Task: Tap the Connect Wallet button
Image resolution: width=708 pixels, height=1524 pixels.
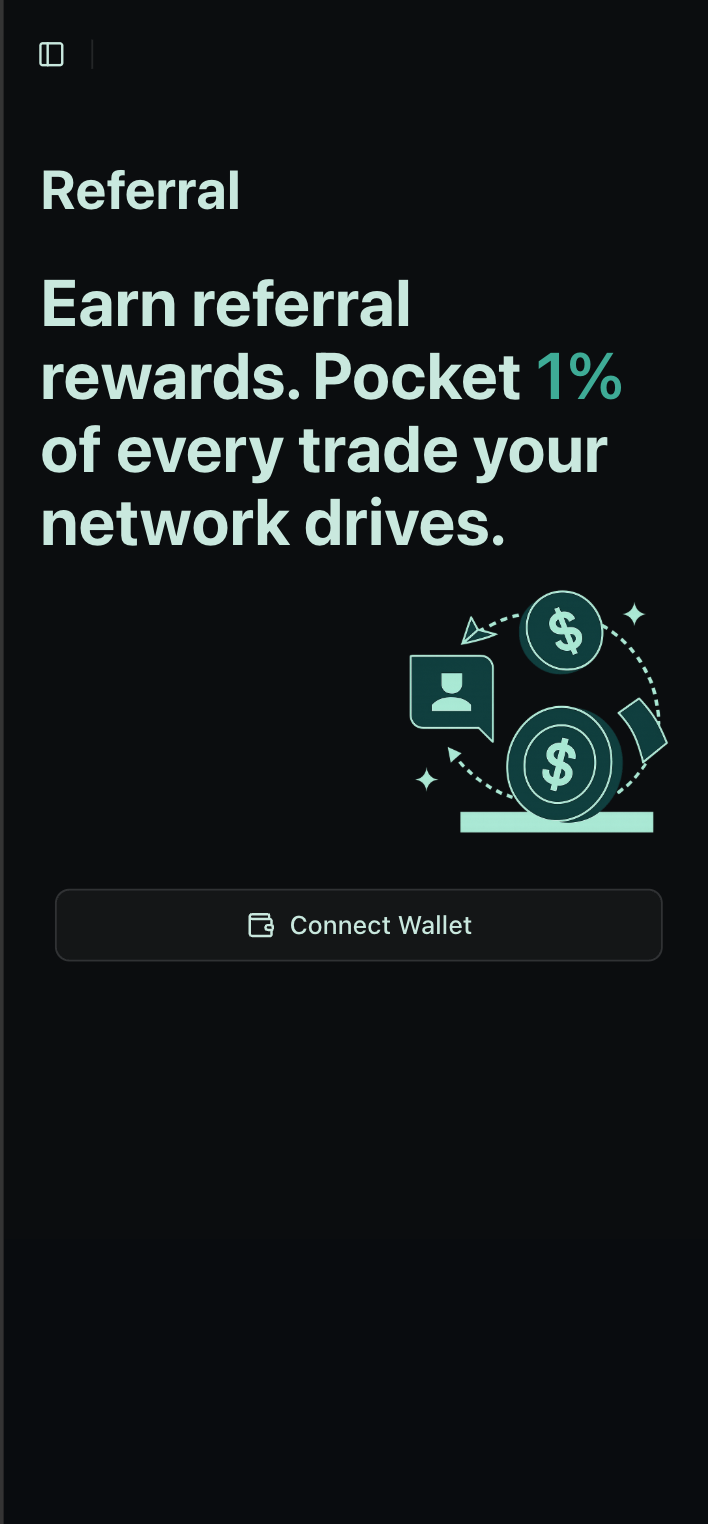Action: click(x=359, y=925)
